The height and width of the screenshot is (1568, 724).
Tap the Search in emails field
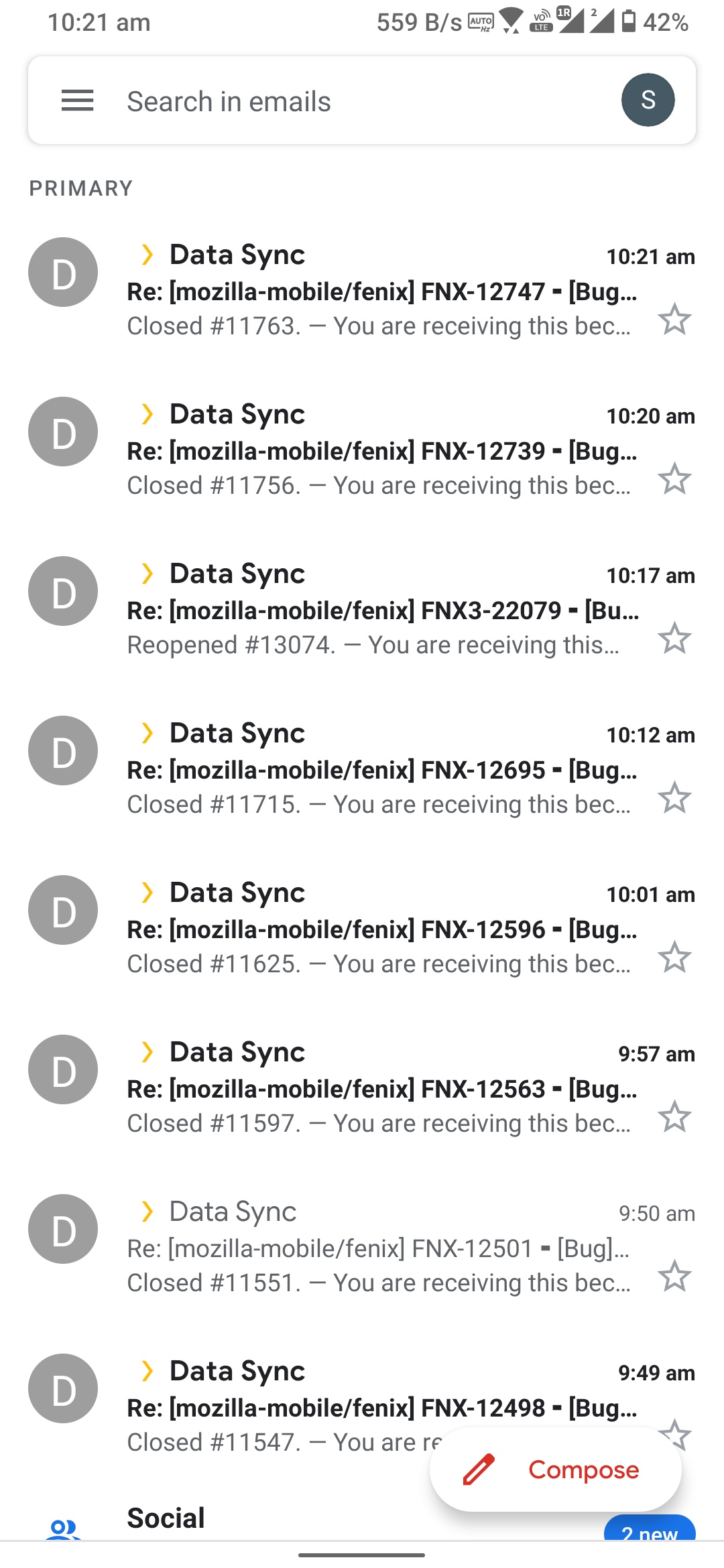pyautogui.click(x=349, y=102)
